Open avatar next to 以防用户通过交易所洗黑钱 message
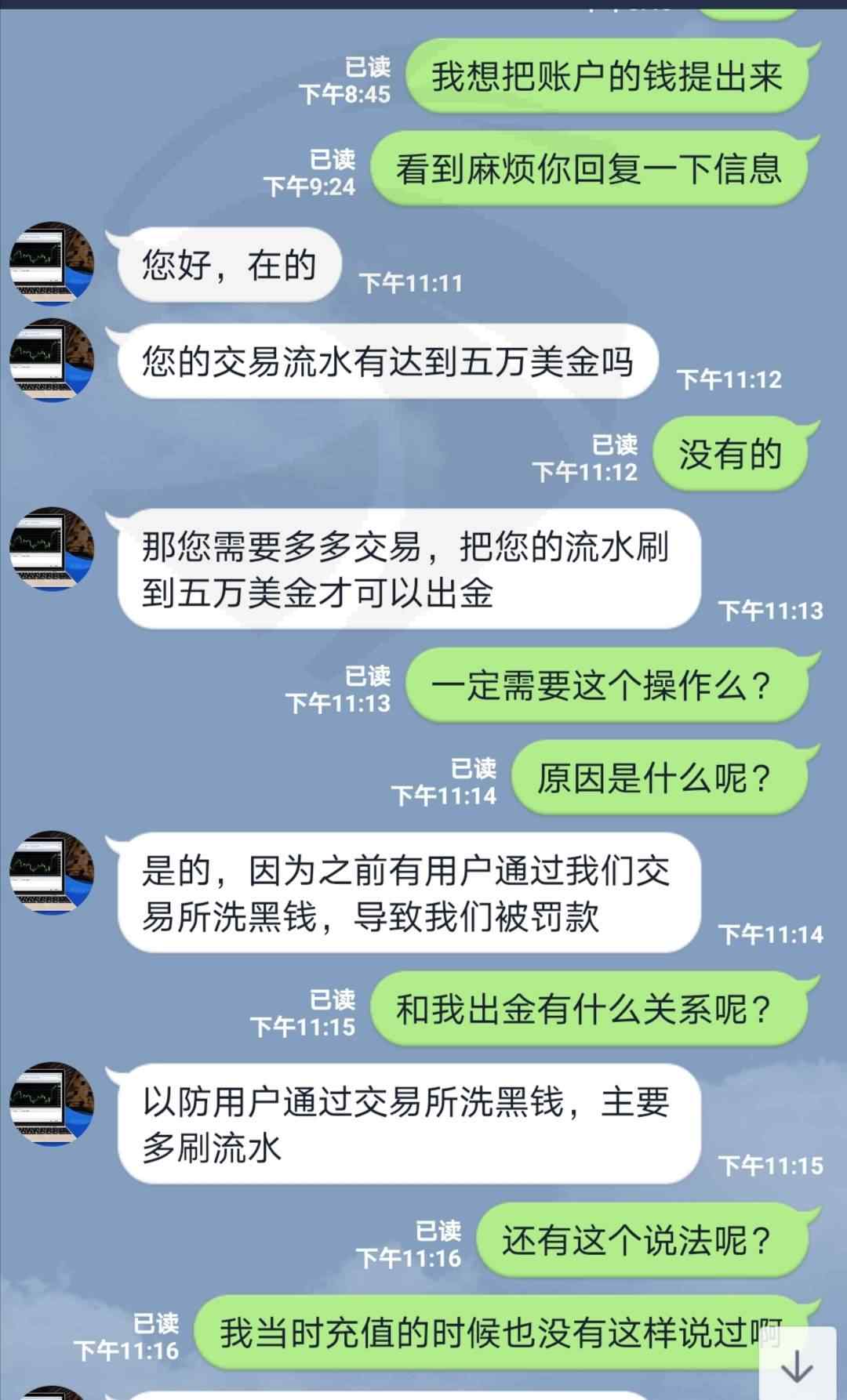The width and height of the screenshot is (847, 1400). [x=52, y=1104]
